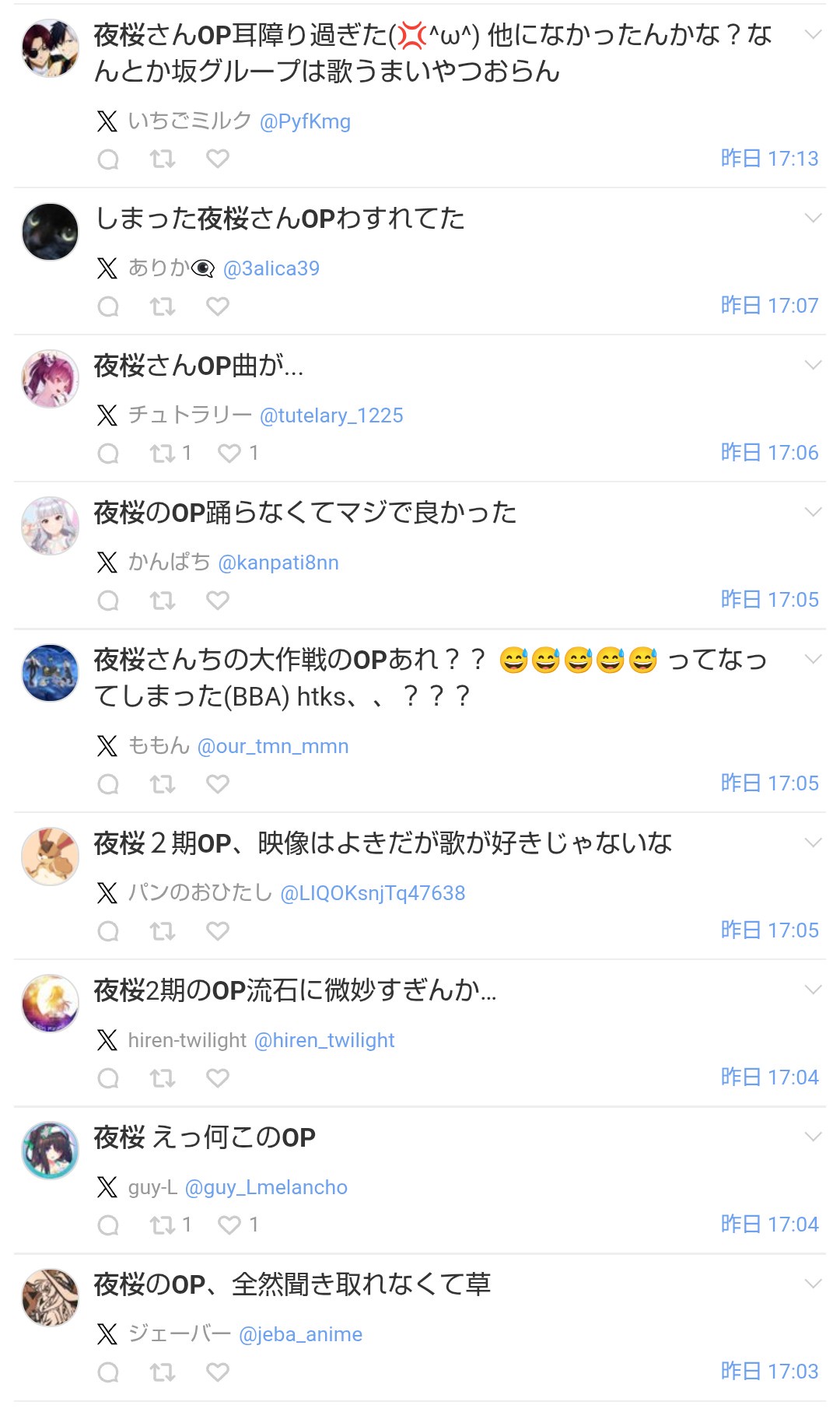Like the tweet by @LIQOKsnjTq47638
The image size is (840, 1412).
218,931
